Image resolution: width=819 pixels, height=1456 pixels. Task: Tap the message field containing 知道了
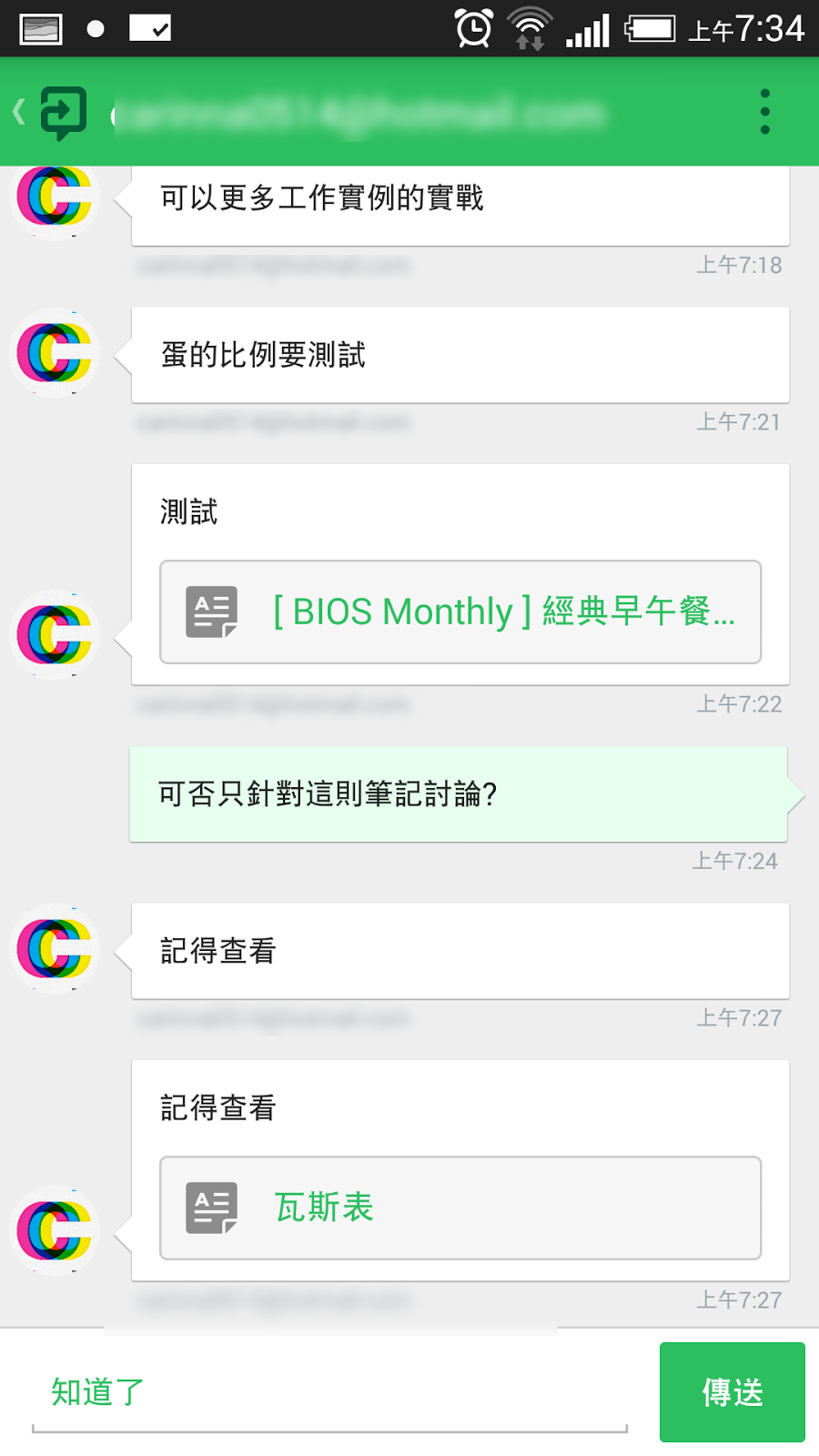click(x=328, y=1392)
